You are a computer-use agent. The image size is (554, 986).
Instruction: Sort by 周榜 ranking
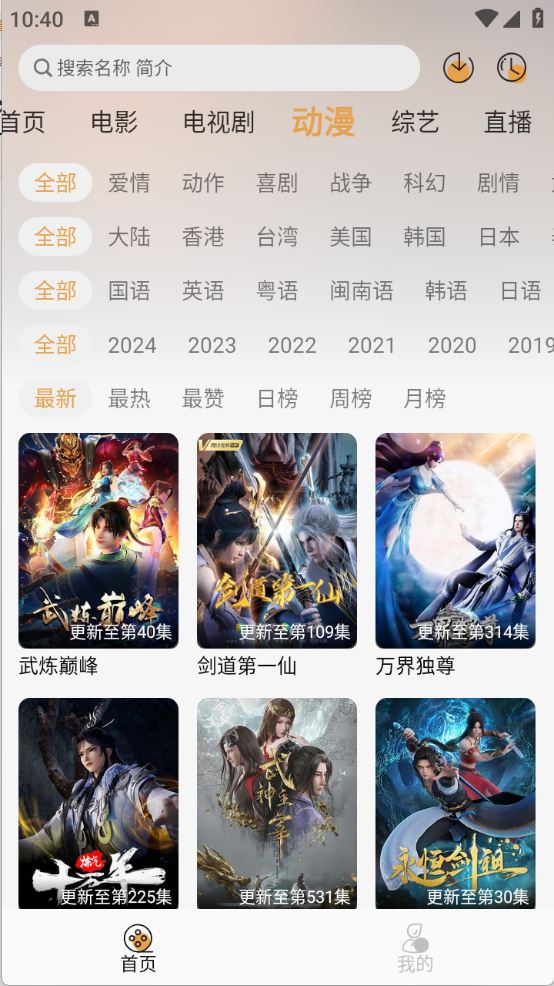[351, 399]
